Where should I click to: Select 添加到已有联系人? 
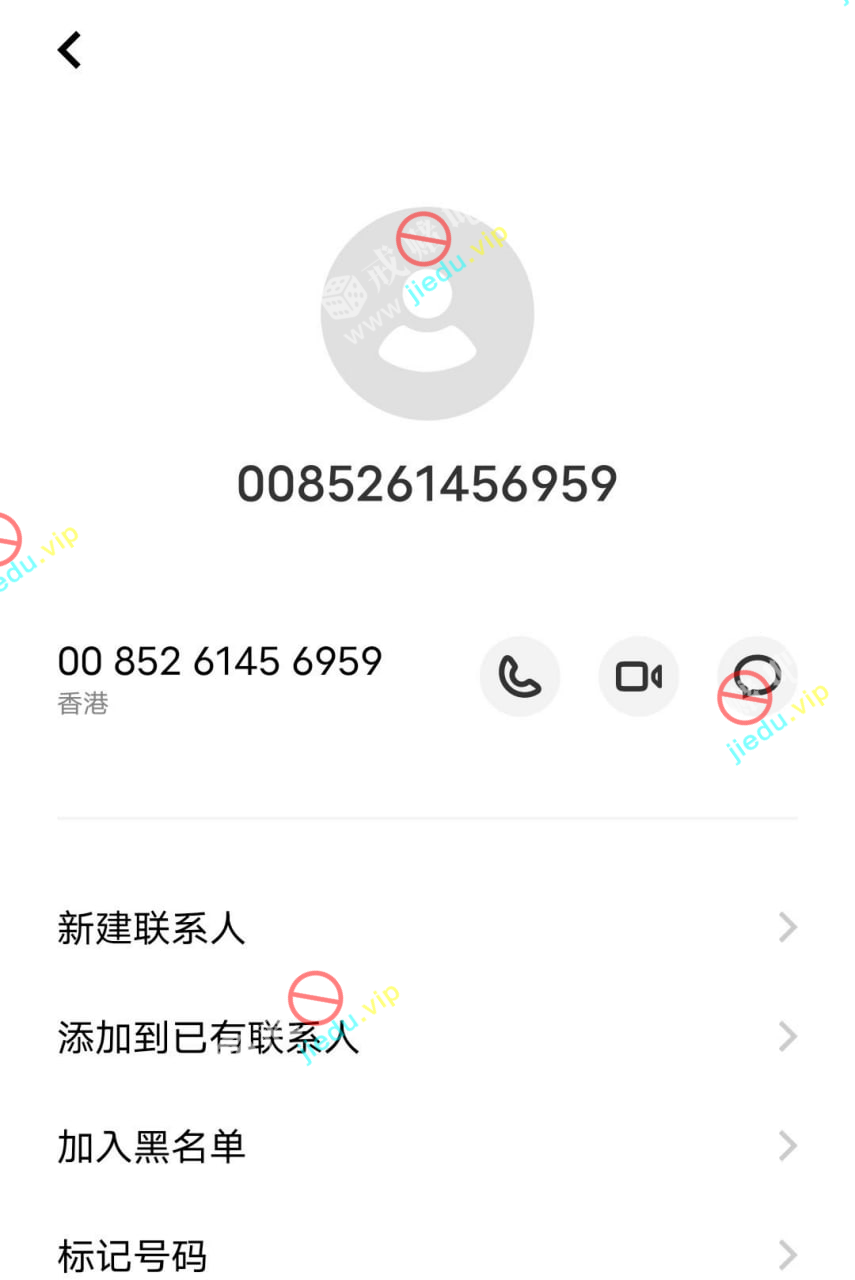pos(426,1038)
